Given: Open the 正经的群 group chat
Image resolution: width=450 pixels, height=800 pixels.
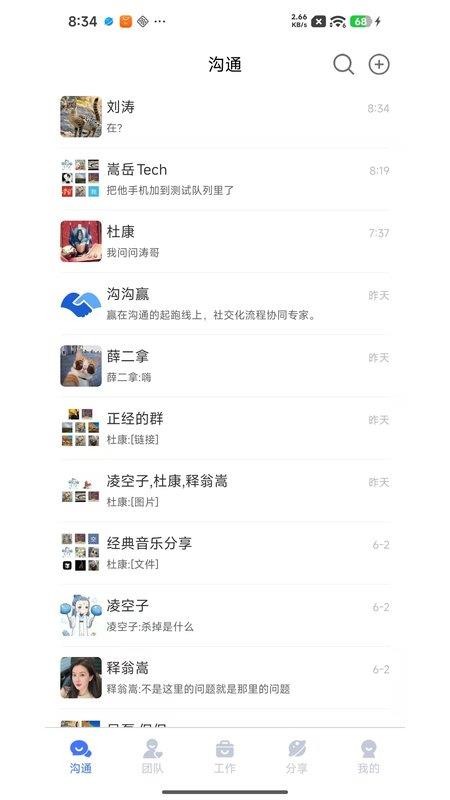Looking at the screenshot, I should coord(225,428).
